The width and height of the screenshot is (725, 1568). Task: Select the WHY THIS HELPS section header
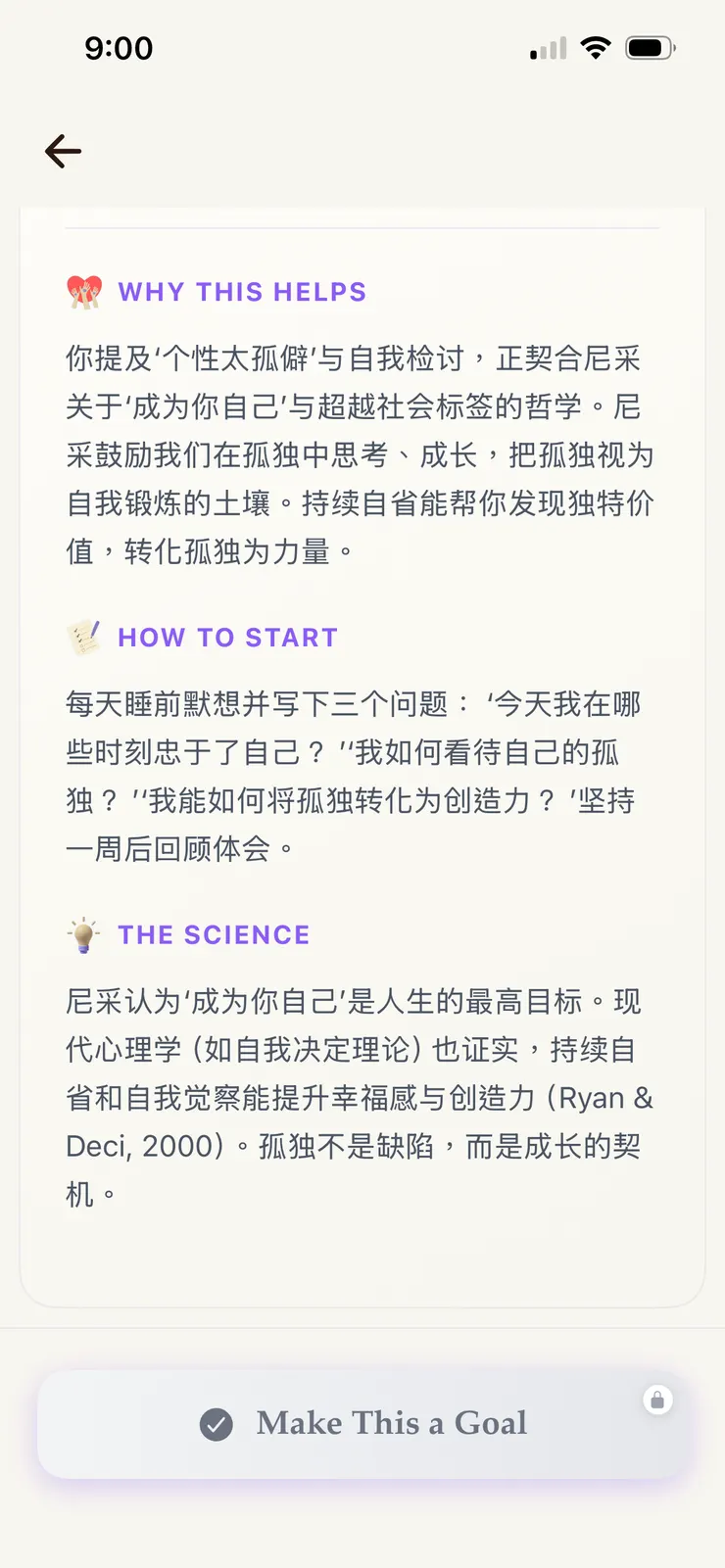pos(241,291)
